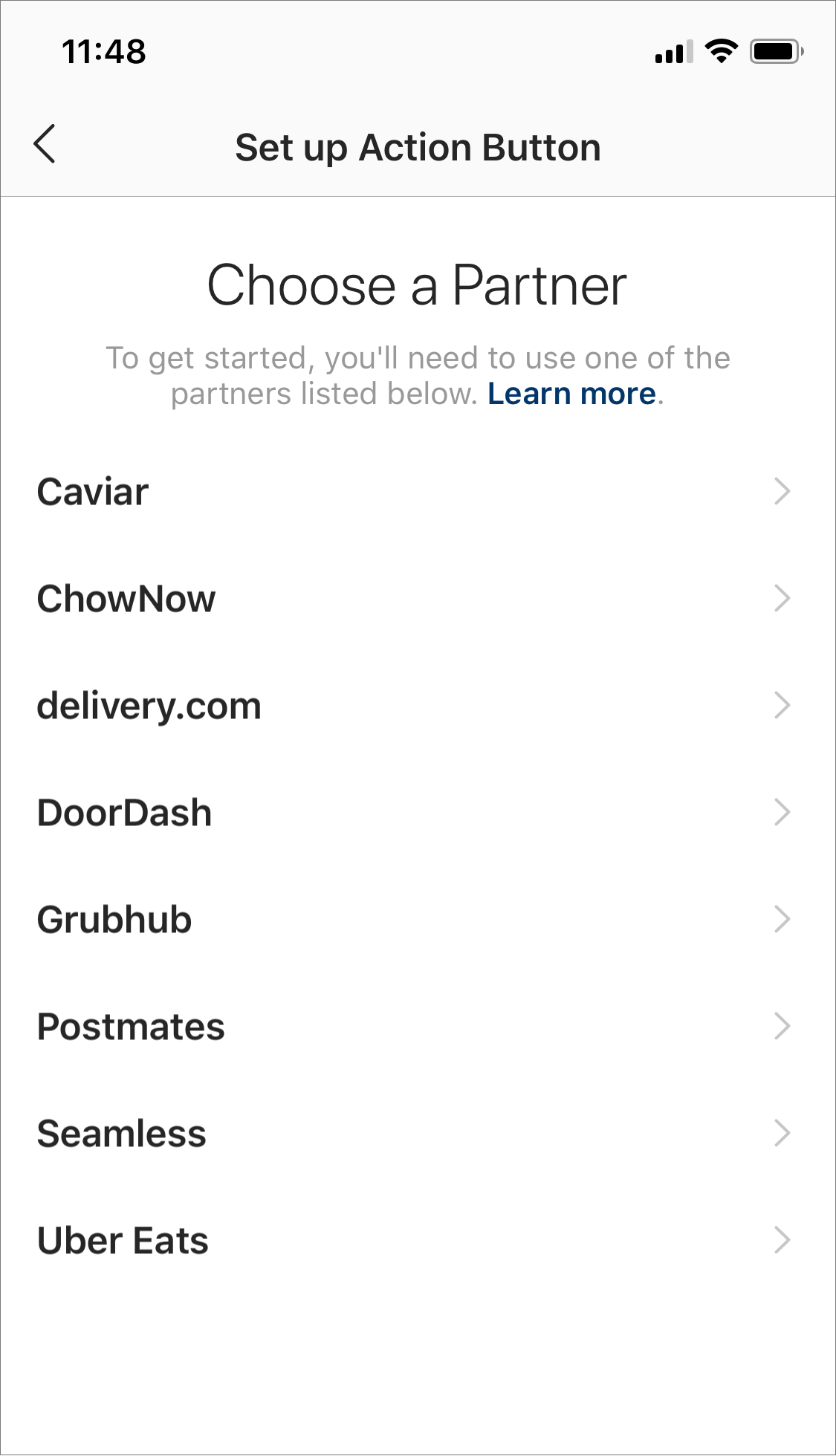Select Caviar as partner

416,492
